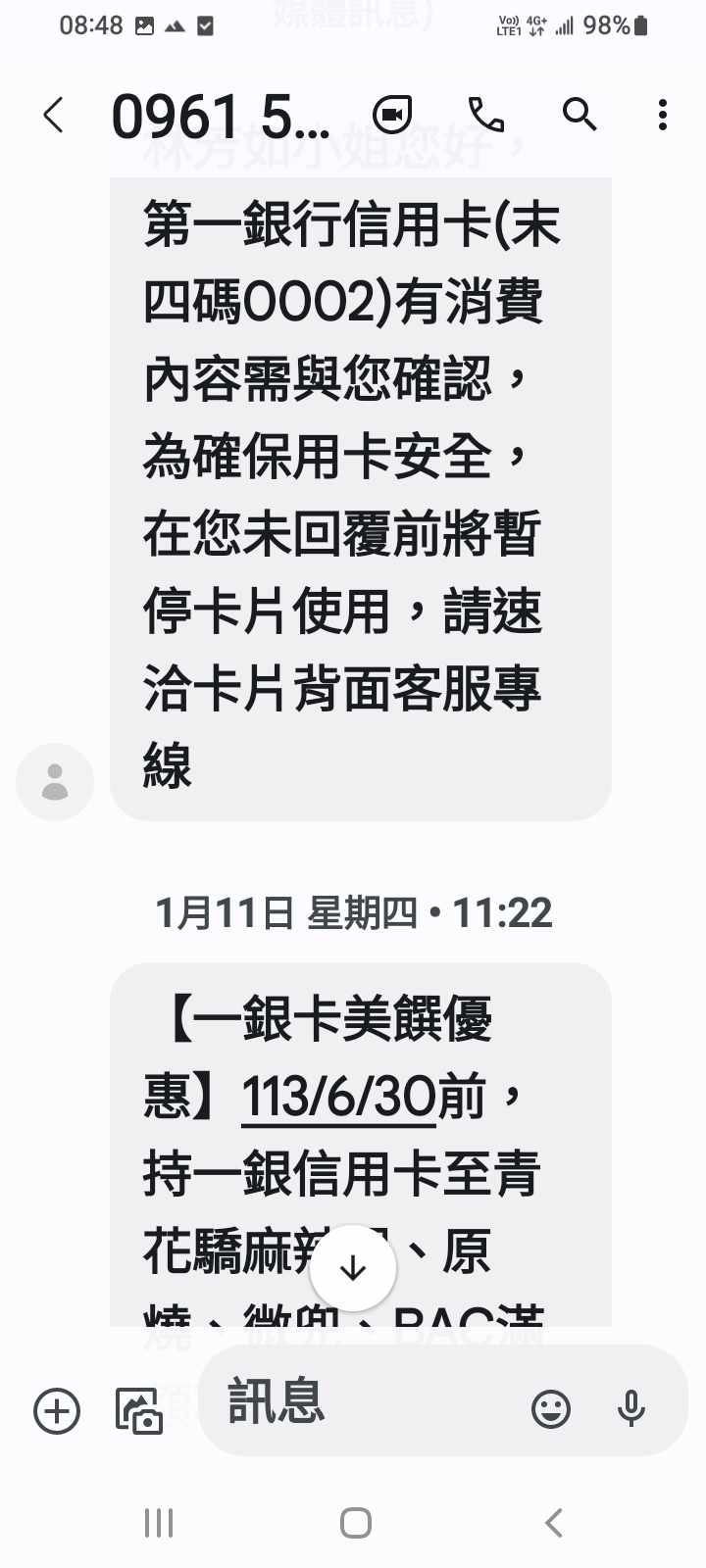This screenshot has width=706, height=1568.
Task: Call the 0961 sender
Action: (x=486, y=116)
